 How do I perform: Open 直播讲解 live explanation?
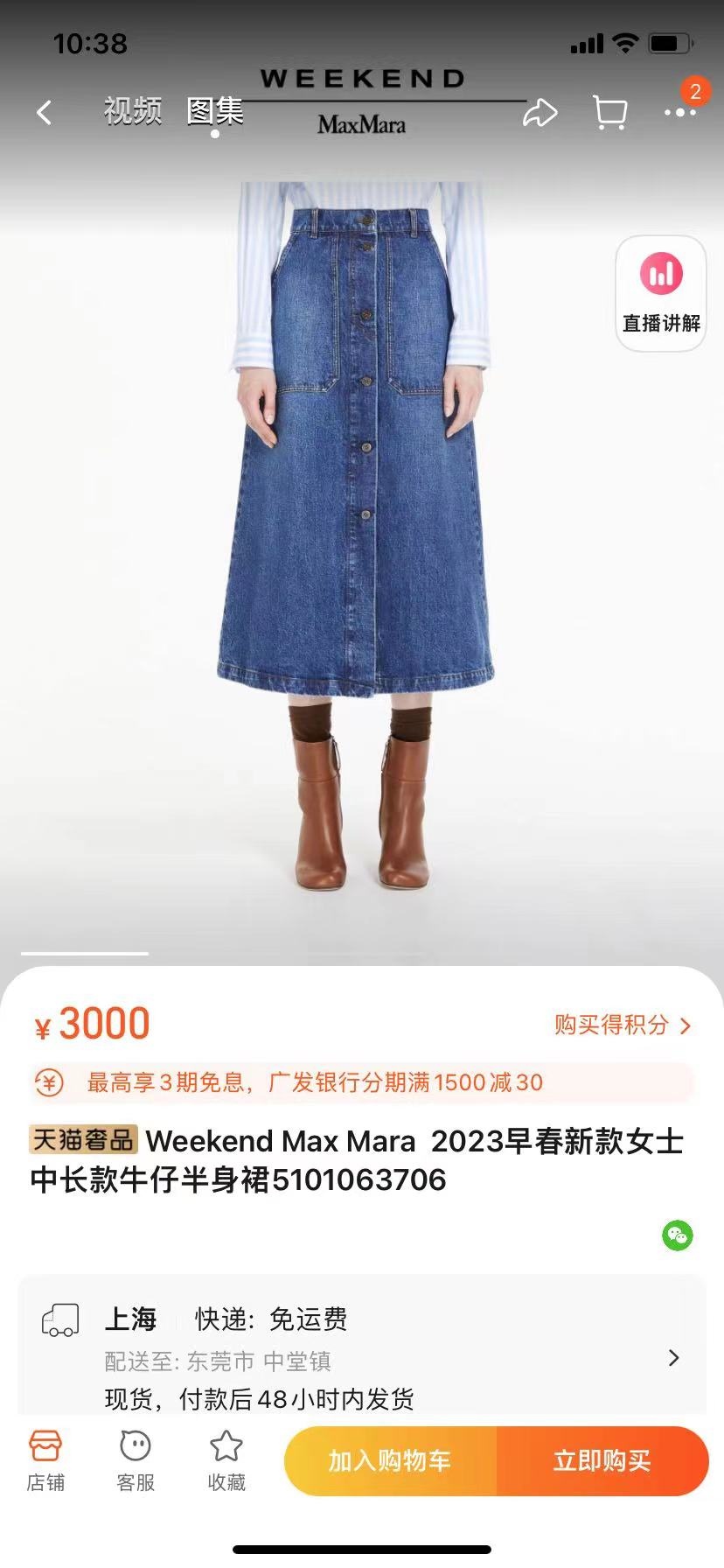661,294
